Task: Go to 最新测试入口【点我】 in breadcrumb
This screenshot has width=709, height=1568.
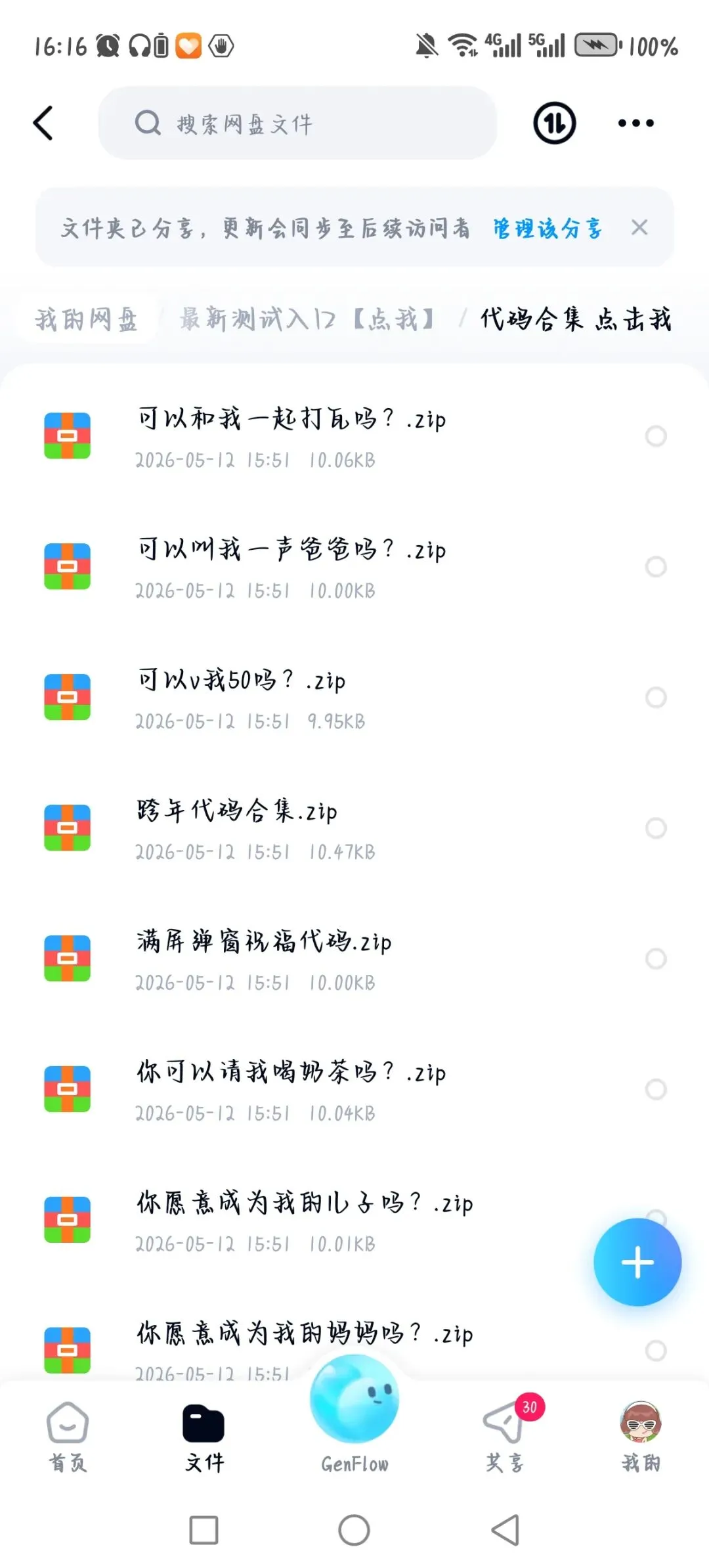Action: coord(307,320)
